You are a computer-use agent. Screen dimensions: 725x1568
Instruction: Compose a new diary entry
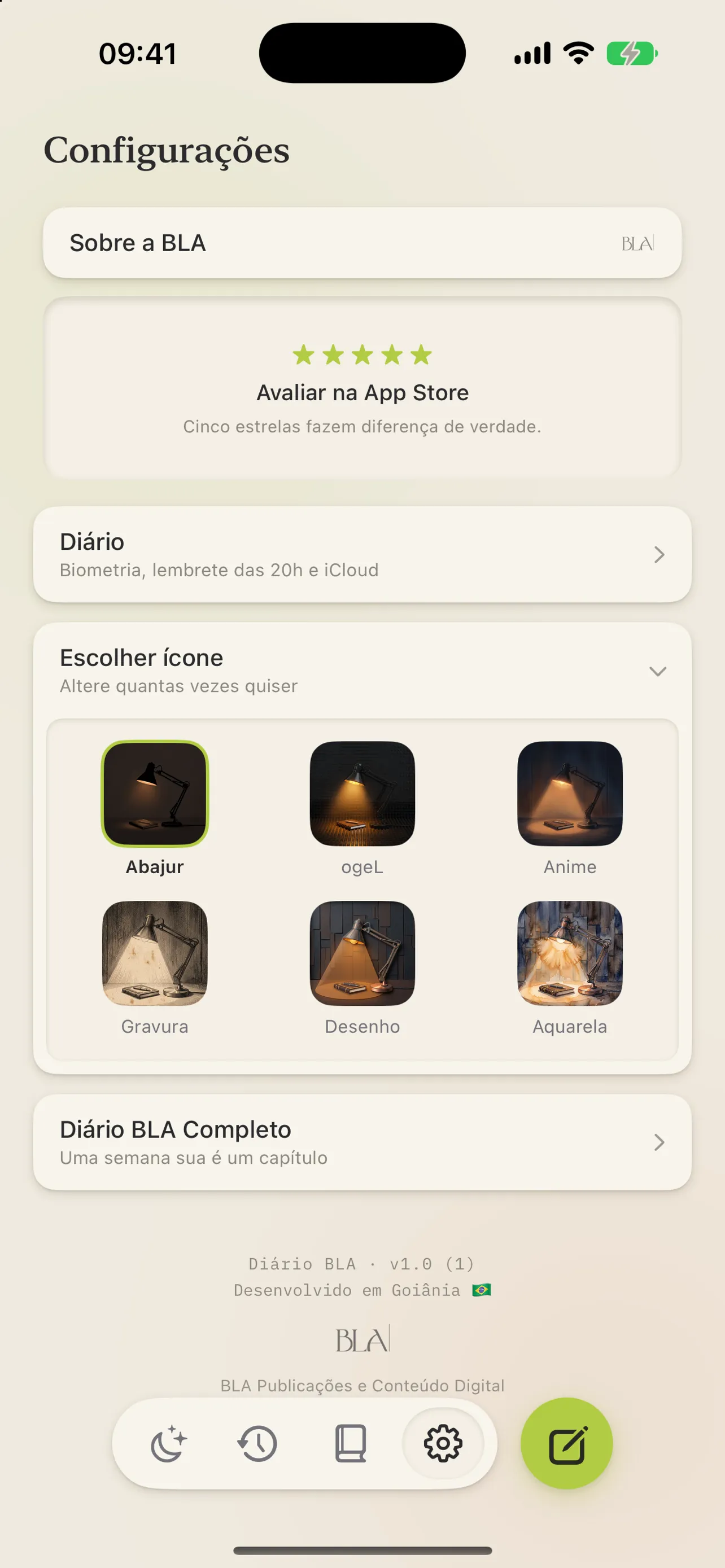[x=567, y=1443]
